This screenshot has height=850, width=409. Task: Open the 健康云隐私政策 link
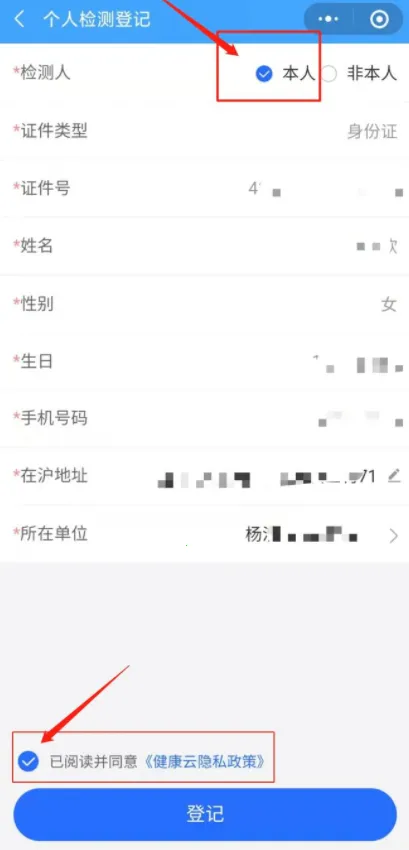(x=206, y=762)
